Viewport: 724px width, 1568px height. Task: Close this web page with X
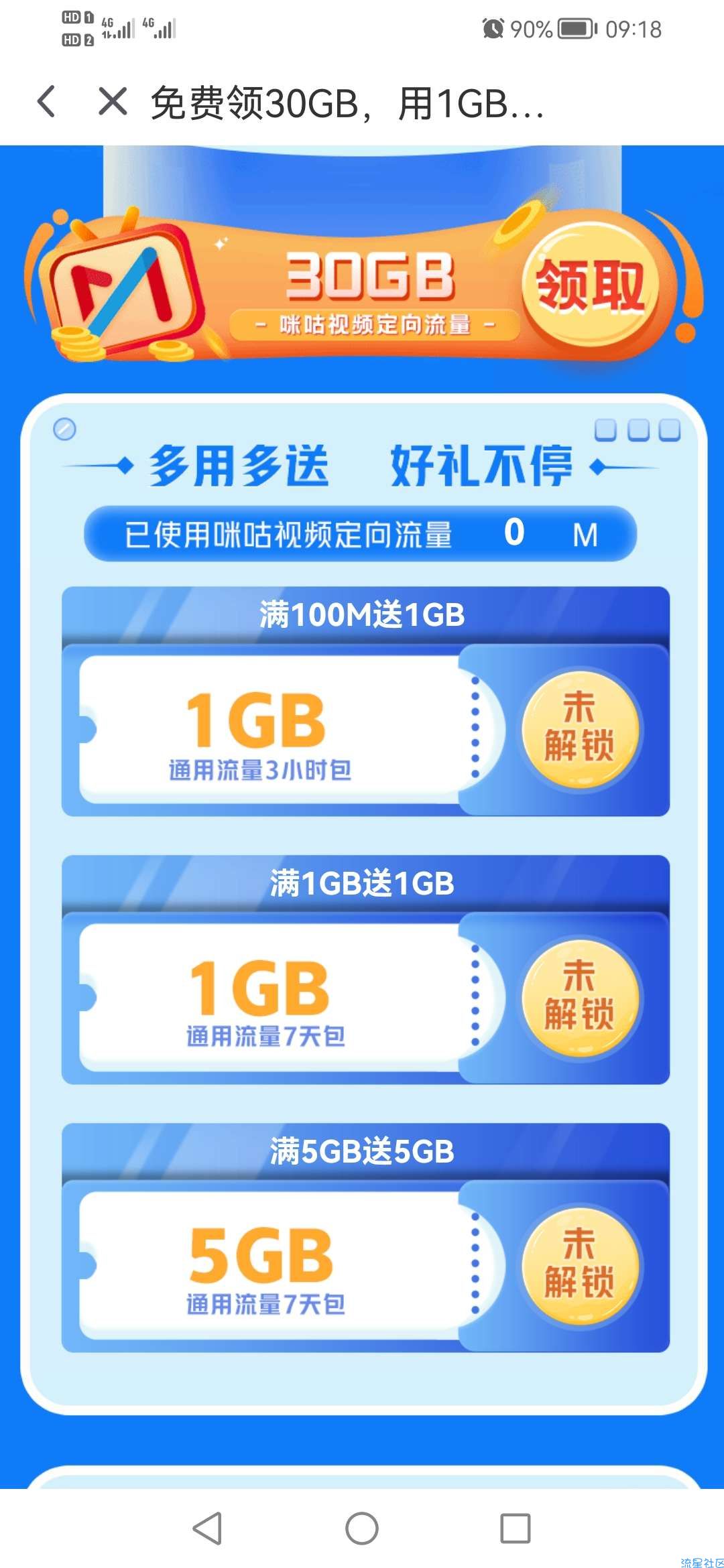[x=113, y=102]
